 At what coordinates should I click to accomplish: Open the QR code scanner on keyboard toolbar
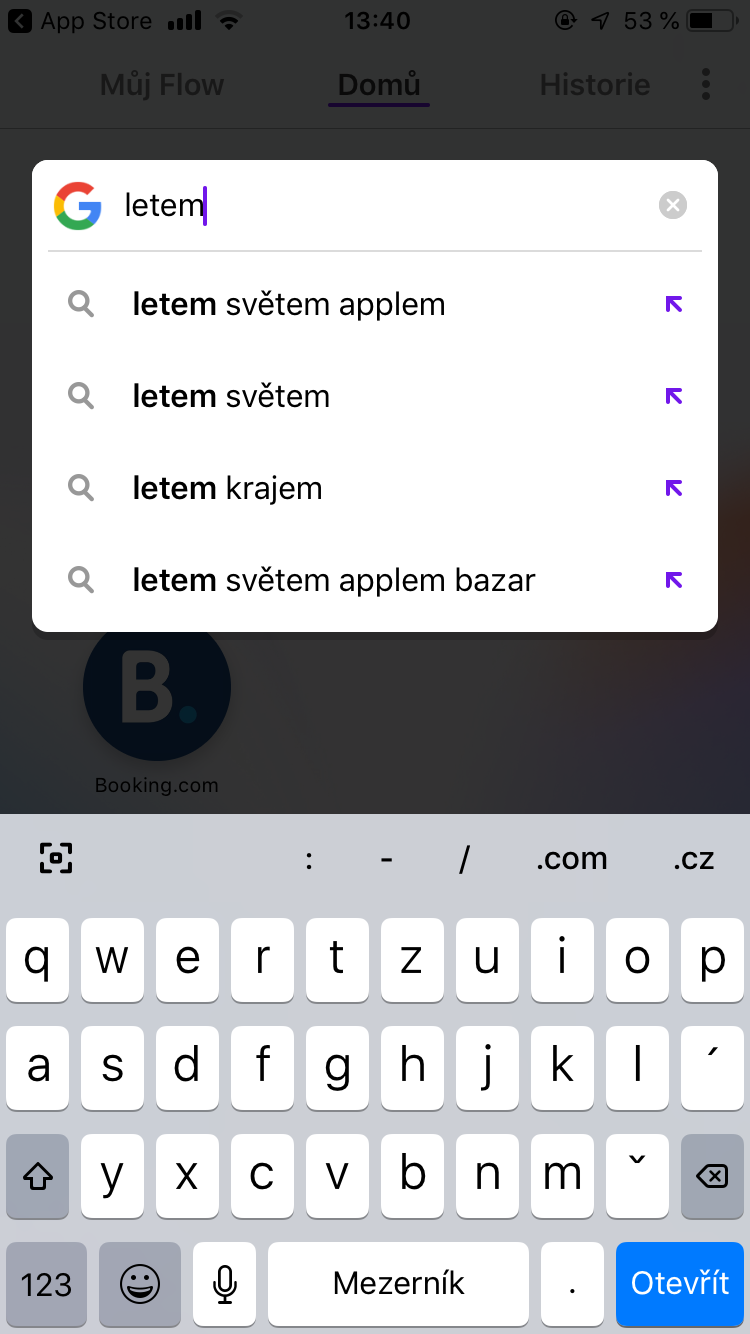point(55,858)
